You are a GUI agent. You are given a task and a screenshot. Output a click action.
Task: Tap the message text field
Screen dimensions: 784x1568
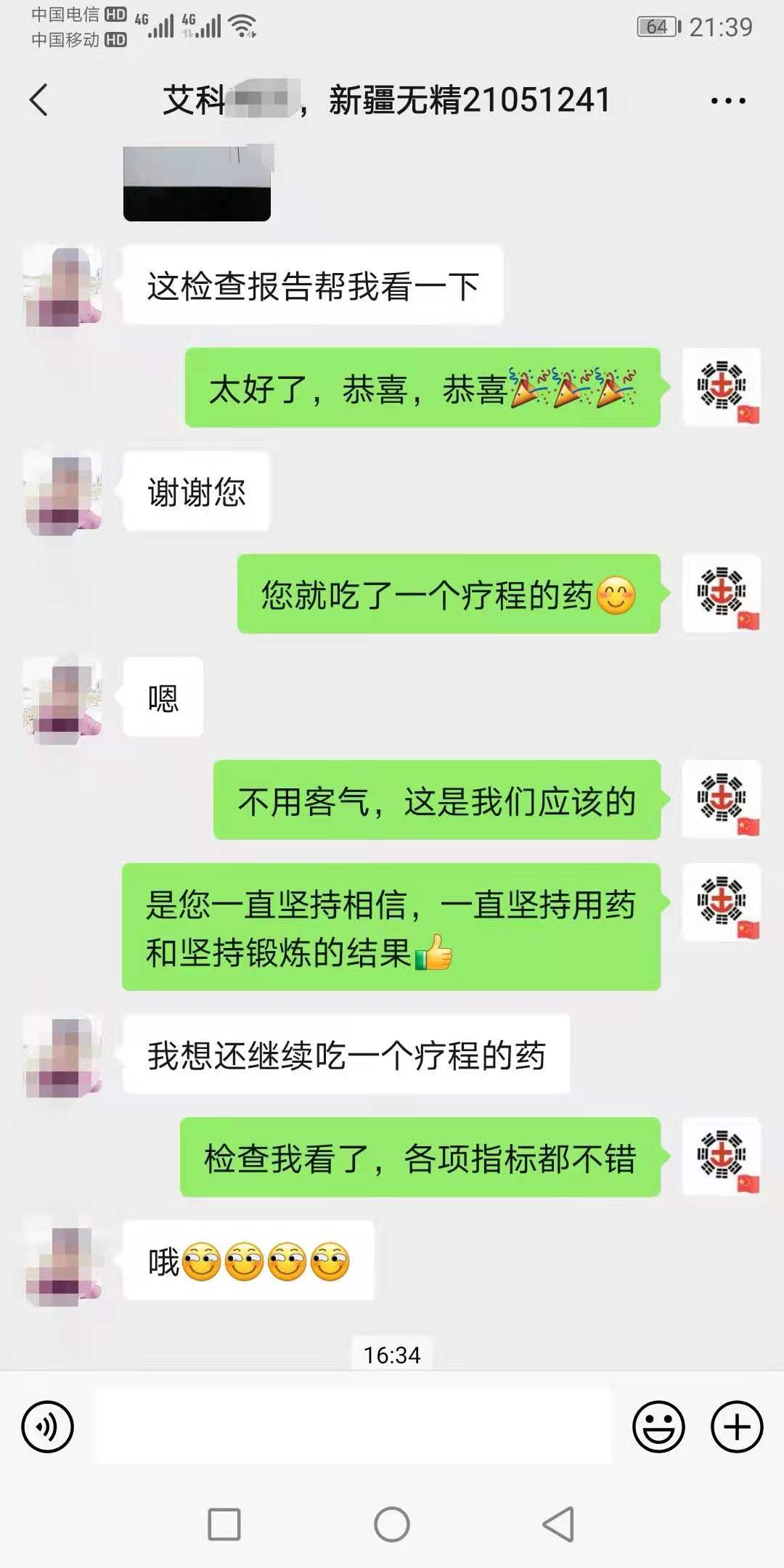coord(352,1426)
